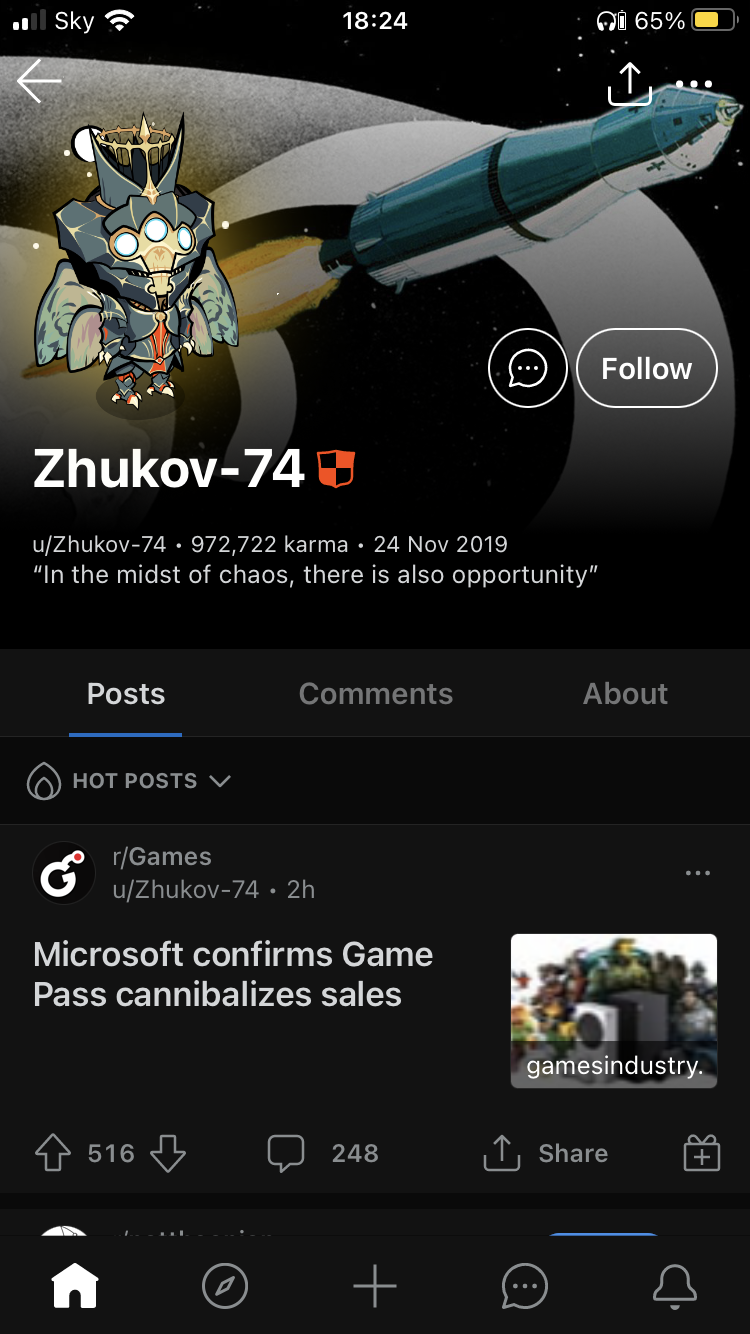
Task: Expand the Hot Posts sort dropdown
Action: click(x=129, y=781)
